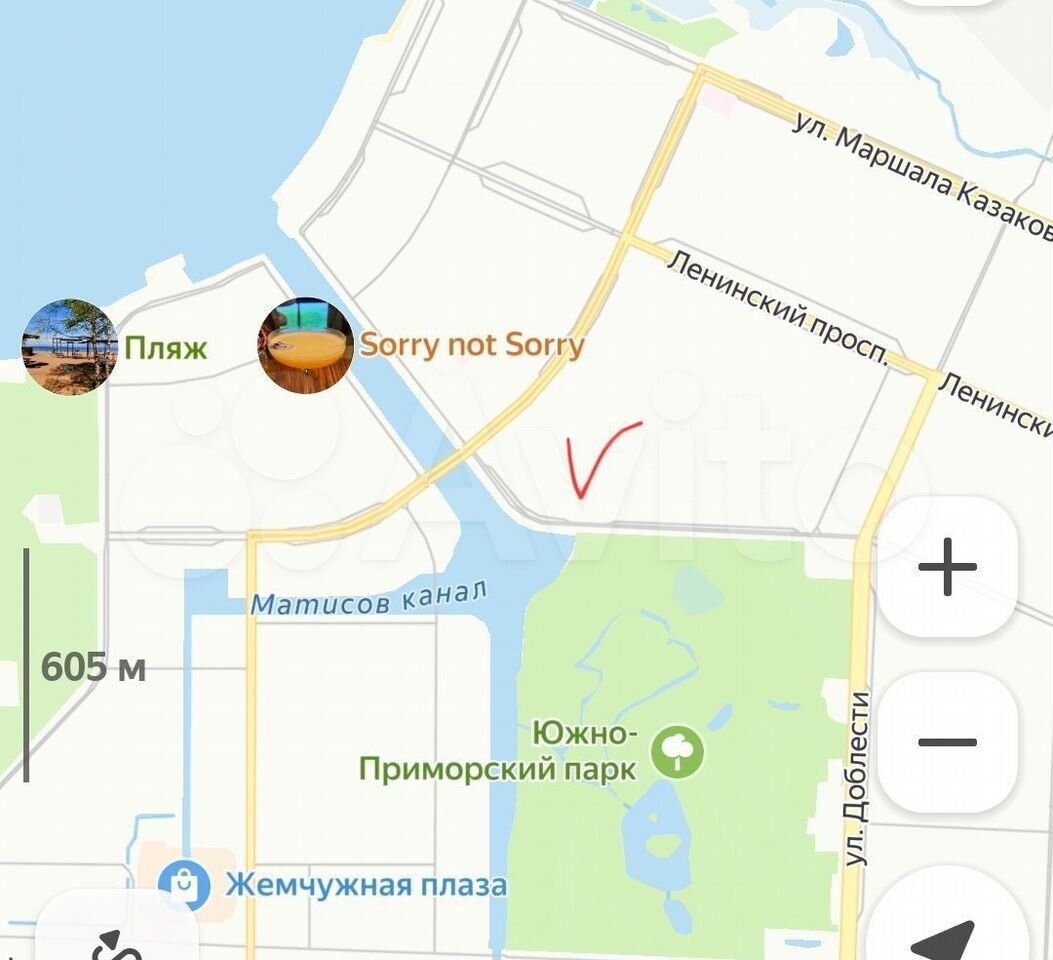Viewport: 1053px width, 960px height.
Task: Zoom in with the plus button
Action: click(946, 567)
